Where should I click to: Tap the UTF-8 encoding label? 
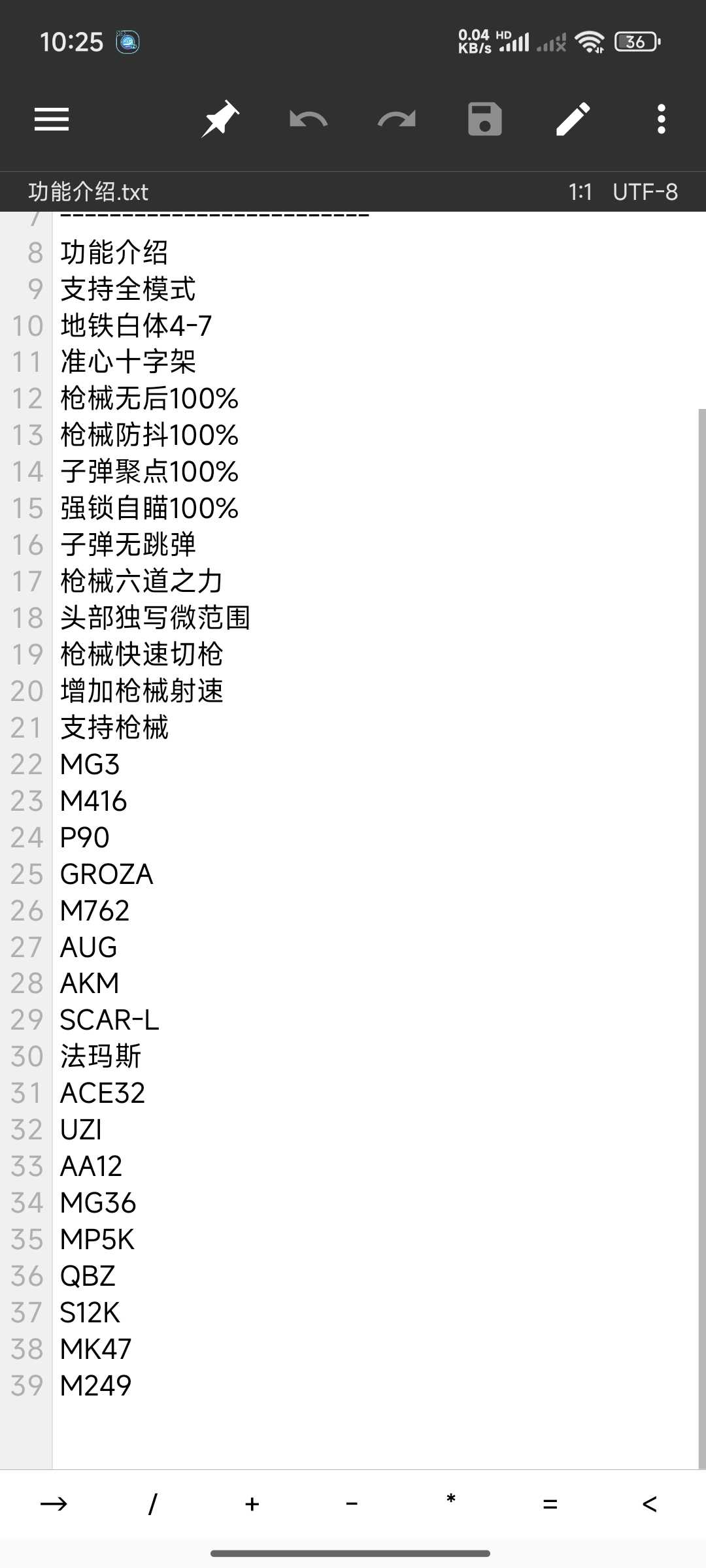coord(645,192)
